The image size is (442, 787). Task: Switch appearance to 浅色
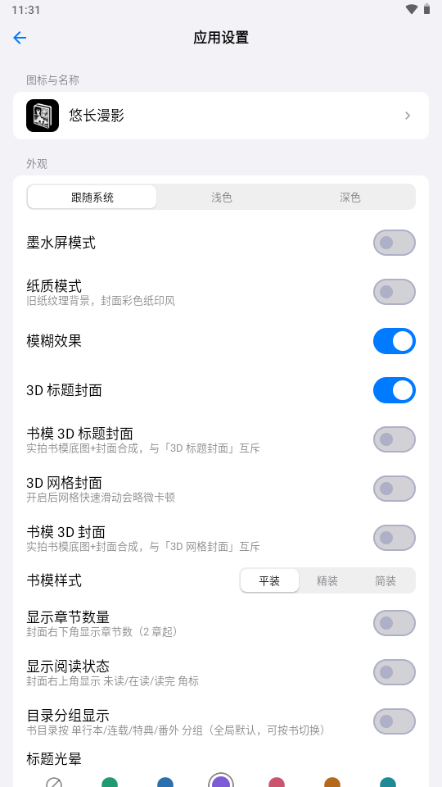click(221, 197)
